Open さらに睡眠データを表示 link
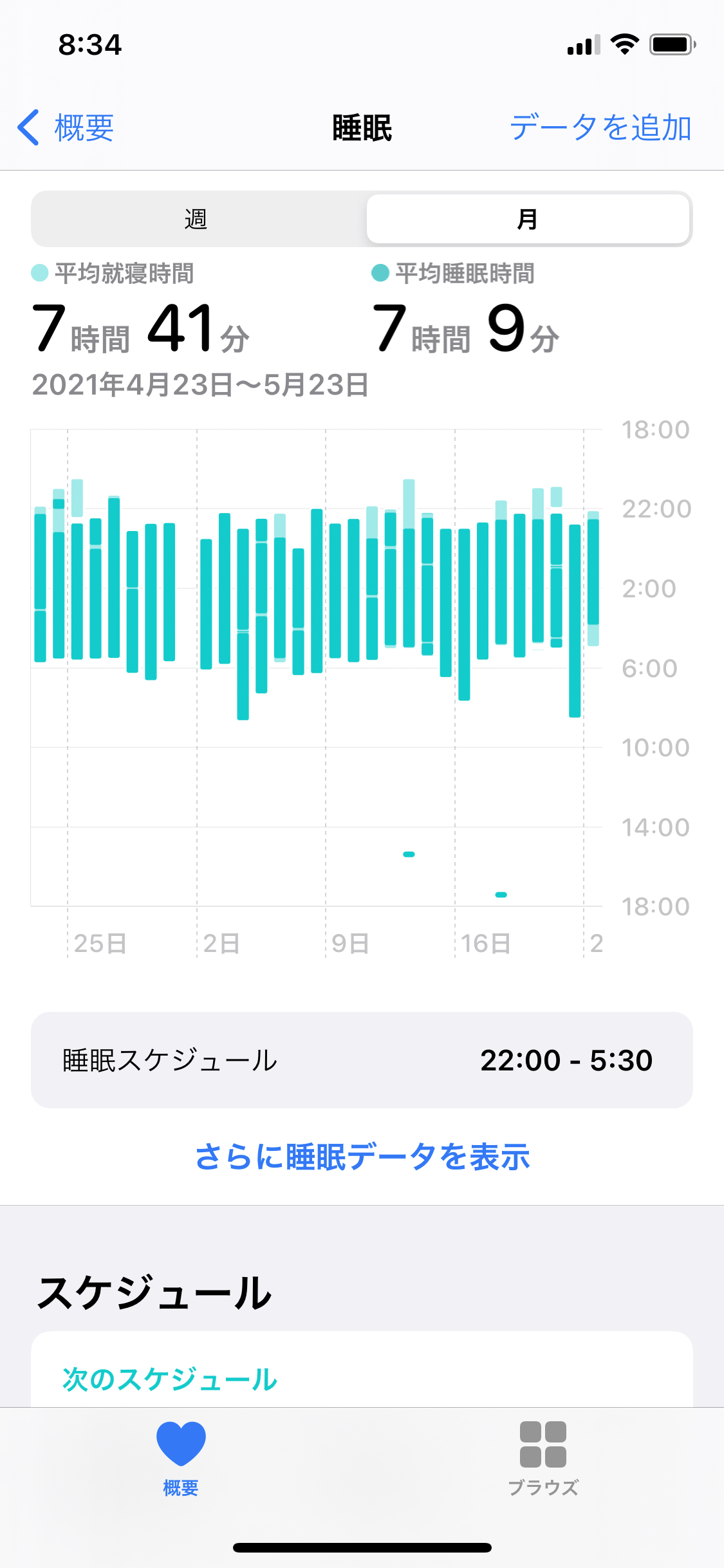Image resolution: width=724 pixels, height=1568 pixels. pyautogui.click(x=362, y=1157)
